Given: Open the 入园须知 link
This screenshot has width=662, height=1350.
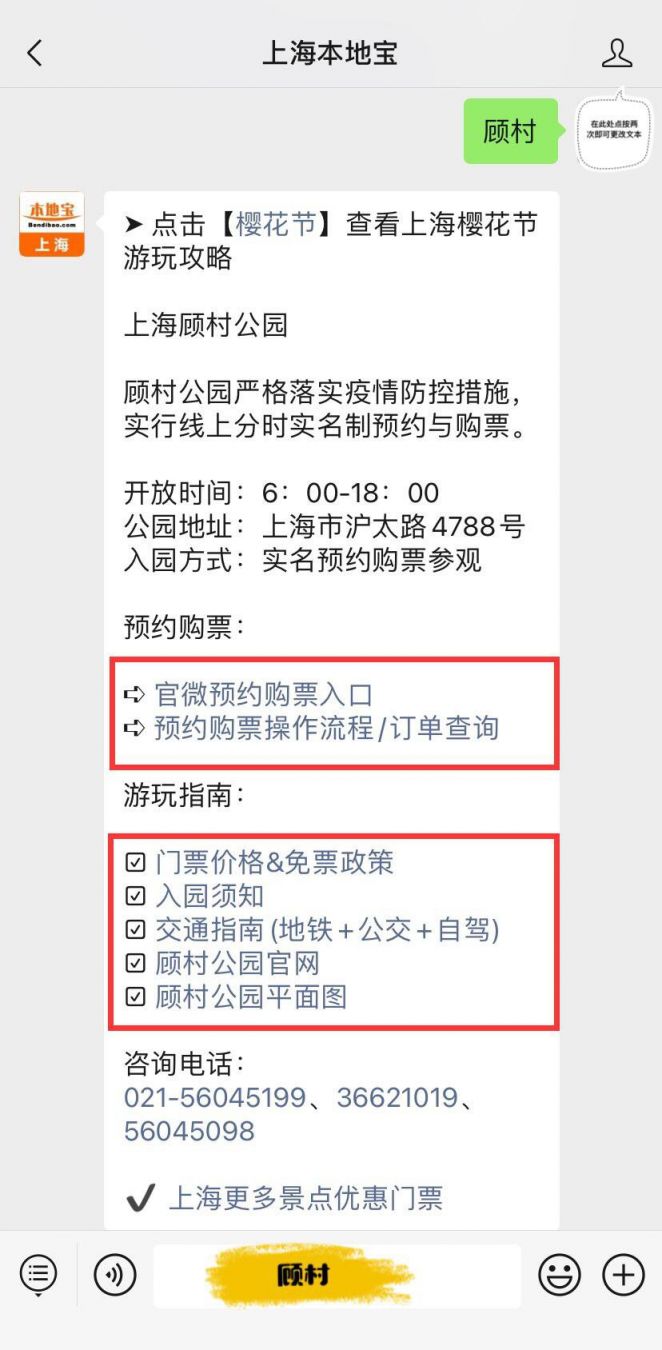Looking at the screenshot, I should click(x=209, y=896).
